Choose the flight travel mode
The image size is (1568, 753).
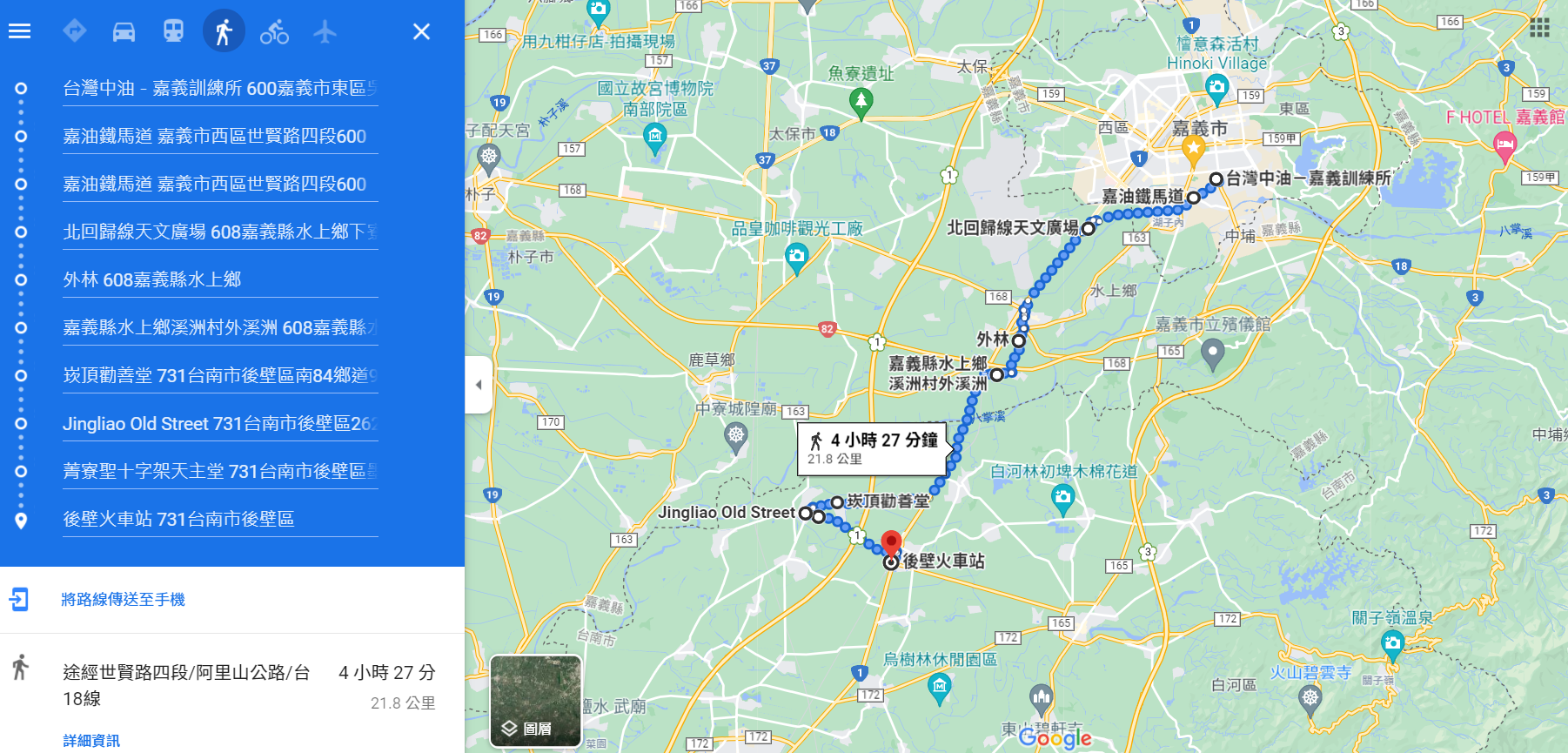(325, 32)
